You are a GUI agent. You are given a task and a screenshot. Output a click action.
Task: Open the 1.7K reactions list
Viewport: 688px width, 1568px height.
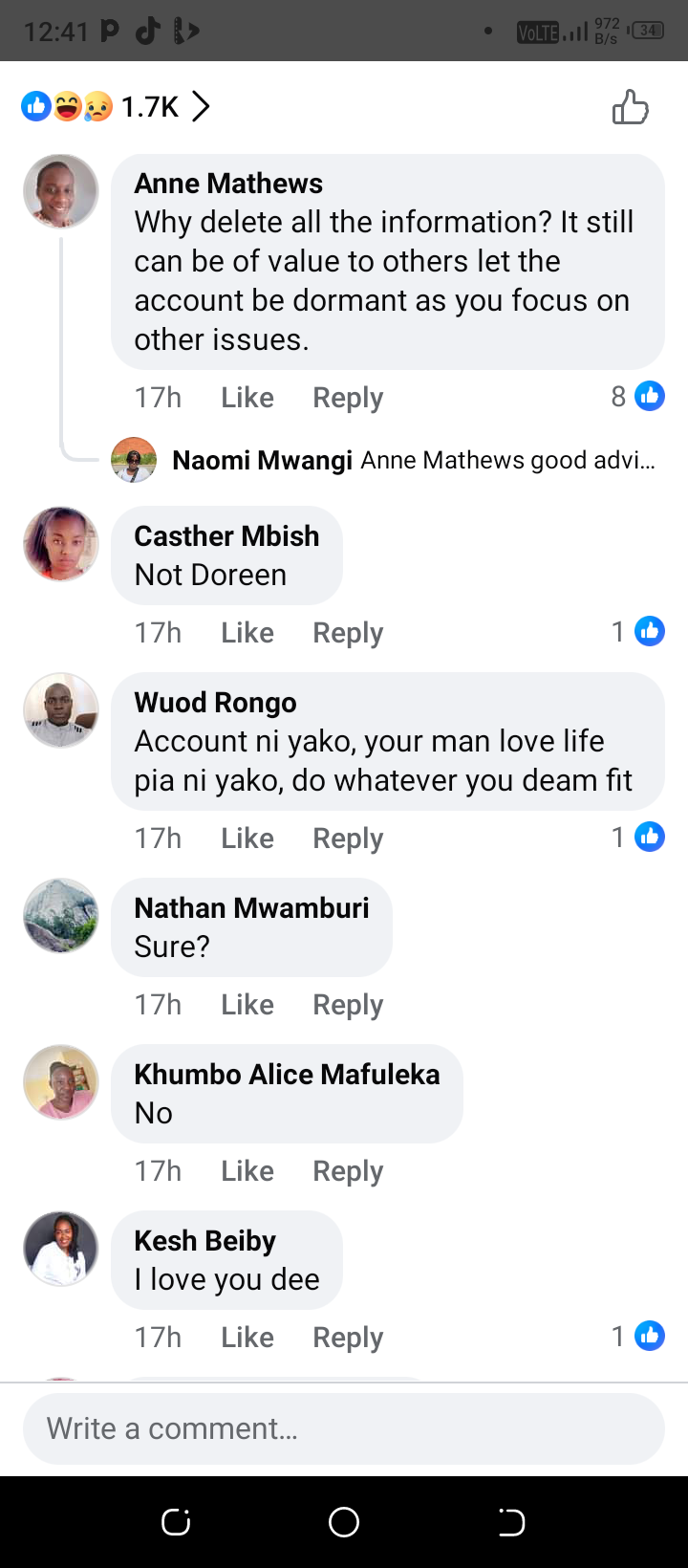click(x=115, y=106)
